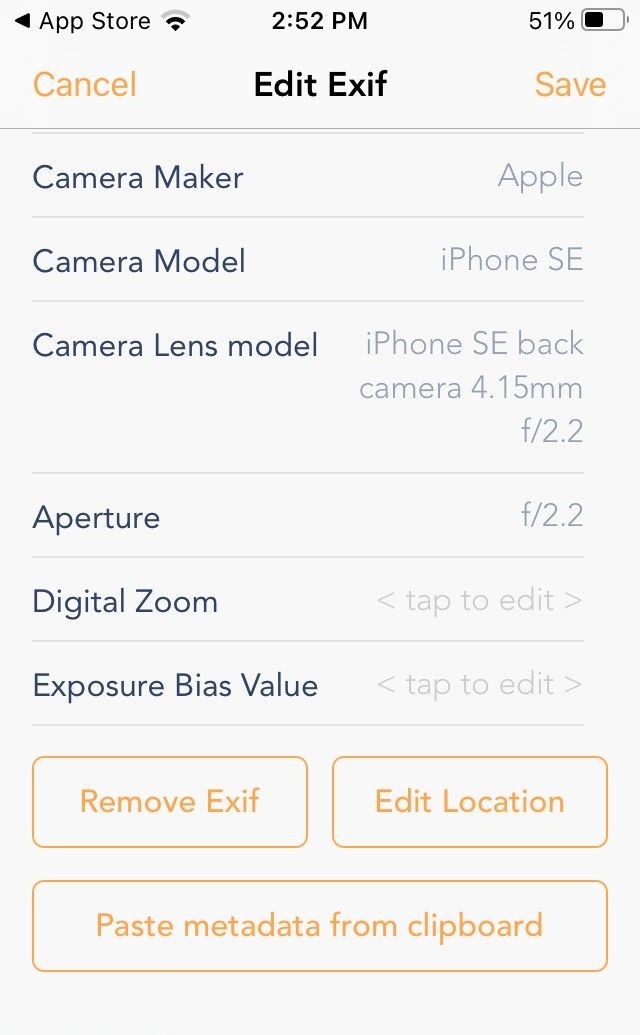Viewport: 640px width, 1035px height.
Task: Set the Exposure Bias Value
Action: [479, 685]
